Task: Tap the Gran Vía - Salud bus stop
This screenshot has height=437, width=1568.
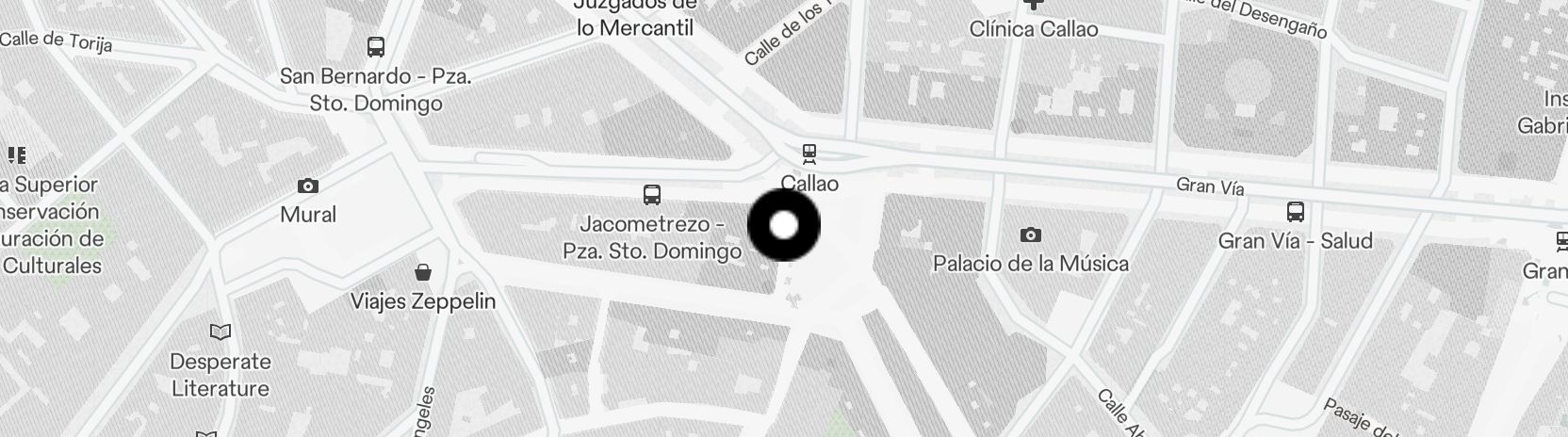Action: [x=1296, y=212]
